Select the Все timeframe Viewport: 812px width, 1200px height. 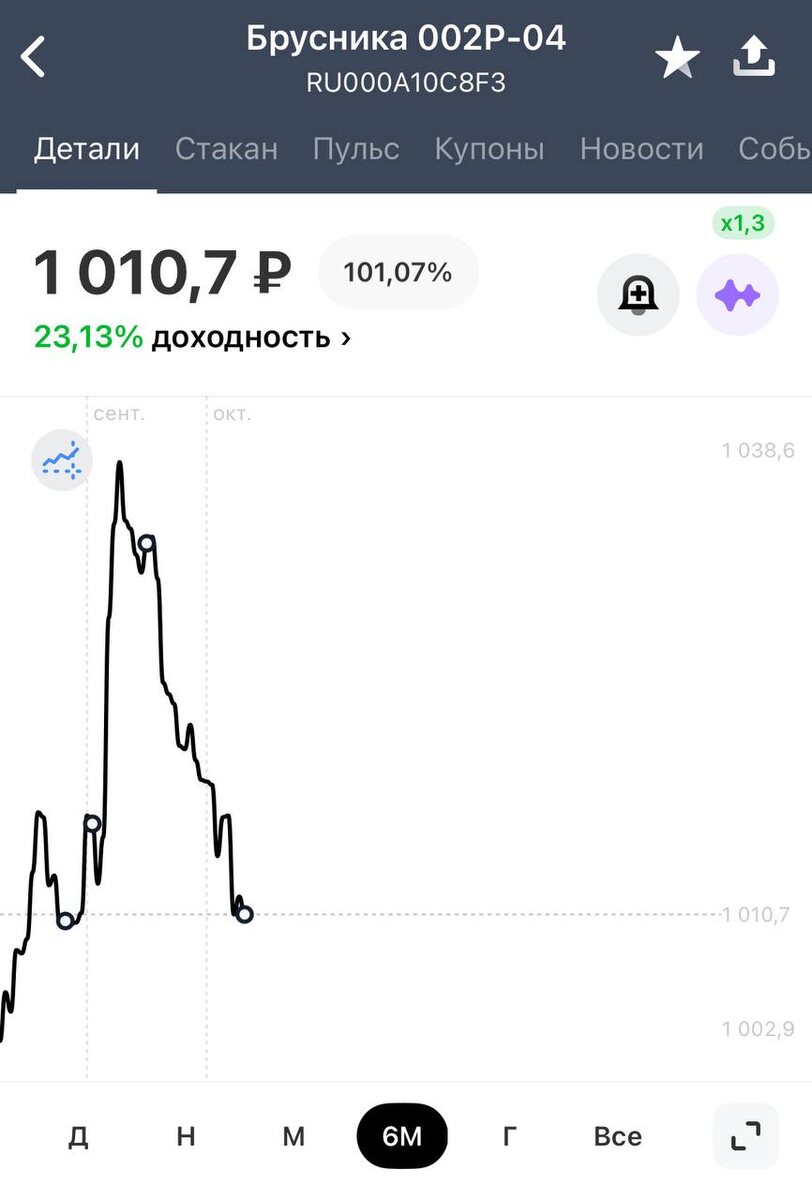[x=618, y=1136]
